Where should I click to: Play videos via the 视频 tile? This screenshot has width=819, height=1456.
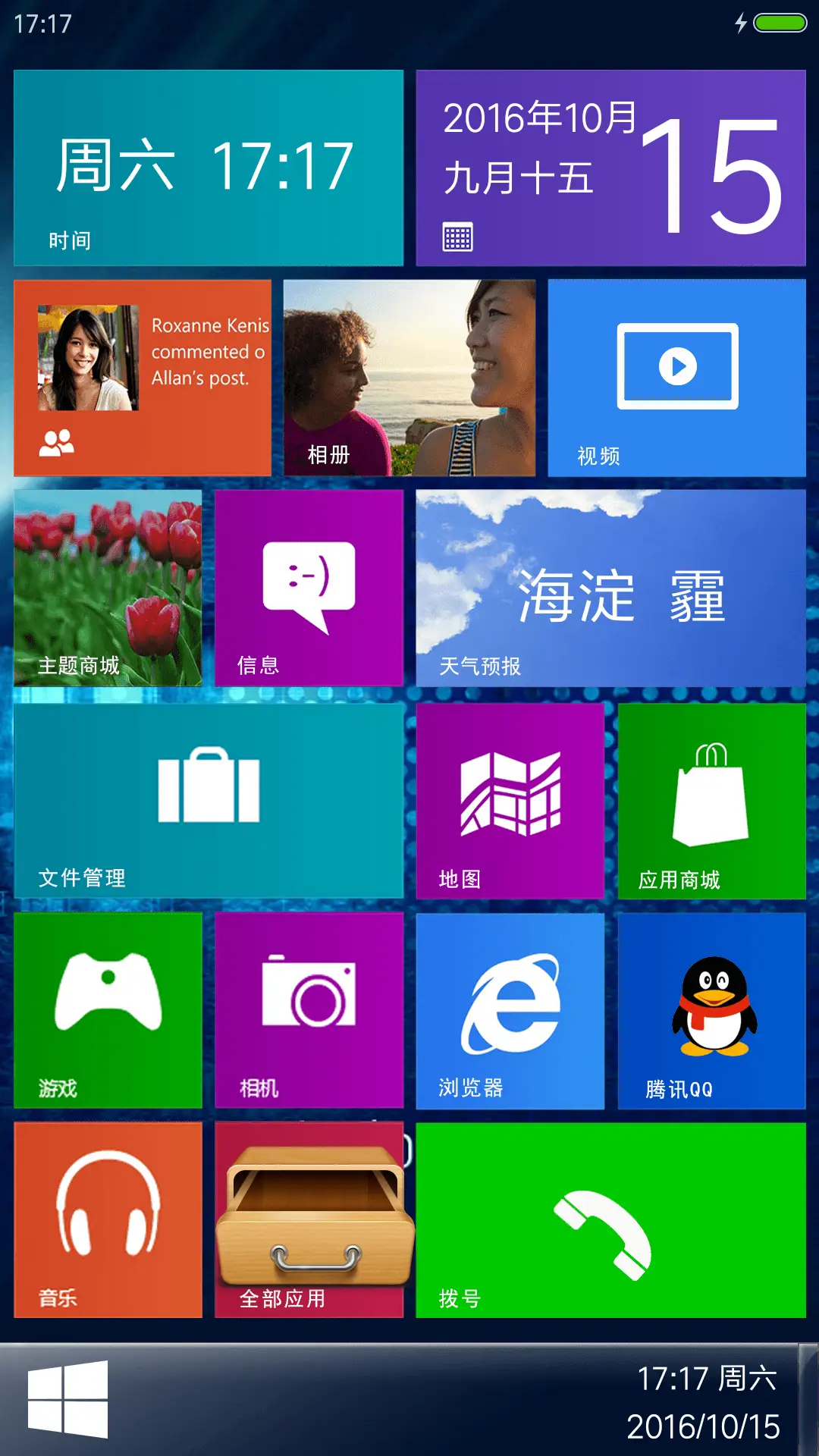(677, 379)
